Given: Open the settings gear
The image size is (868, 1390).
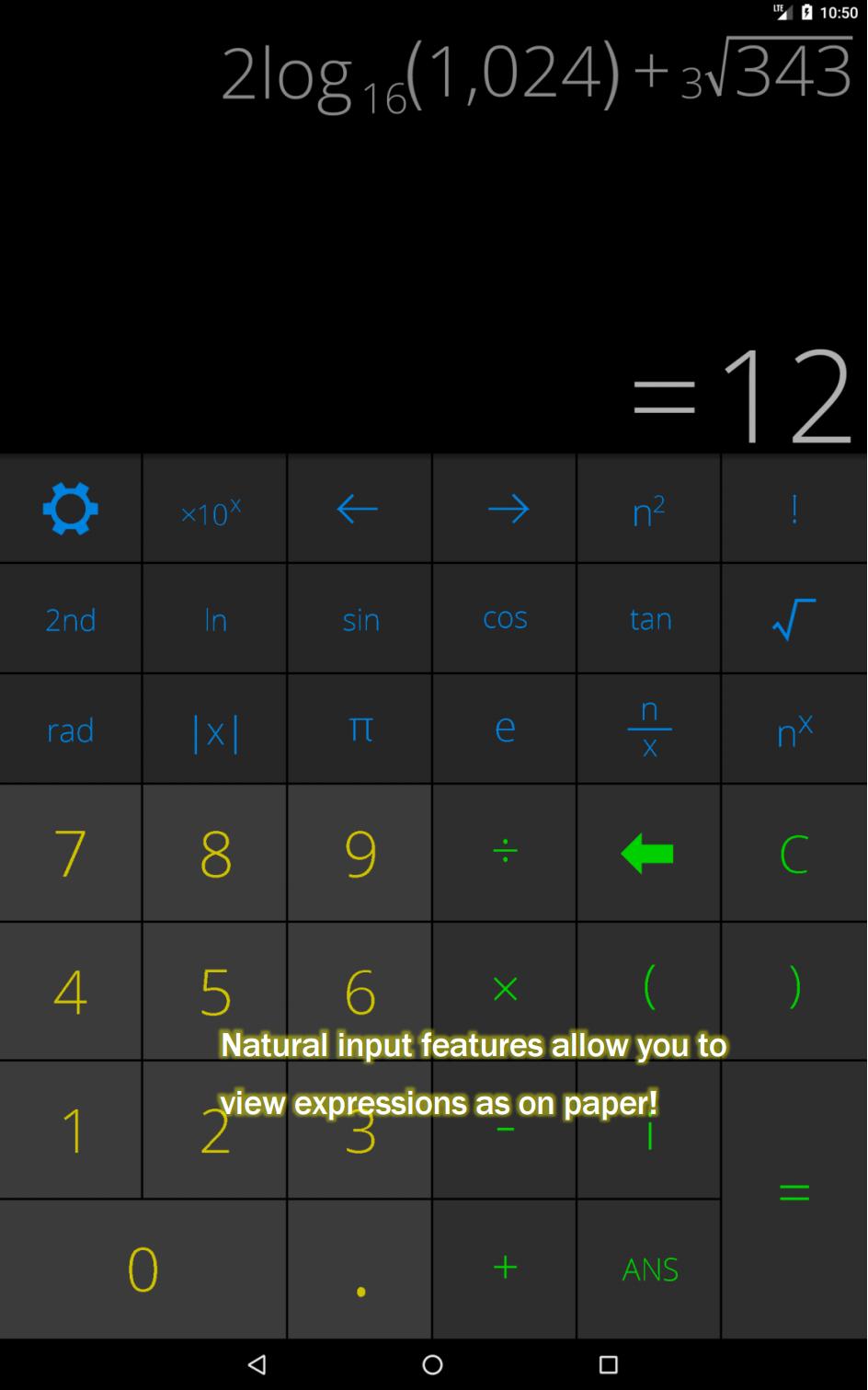Looking at the screenshot, I should (x=71, y=509).
